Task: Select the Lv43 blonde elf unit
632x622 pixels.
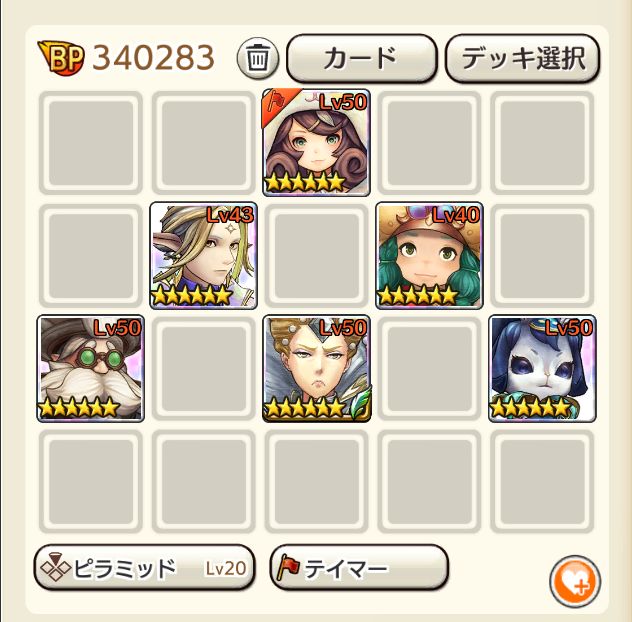Action: [203, 255]
